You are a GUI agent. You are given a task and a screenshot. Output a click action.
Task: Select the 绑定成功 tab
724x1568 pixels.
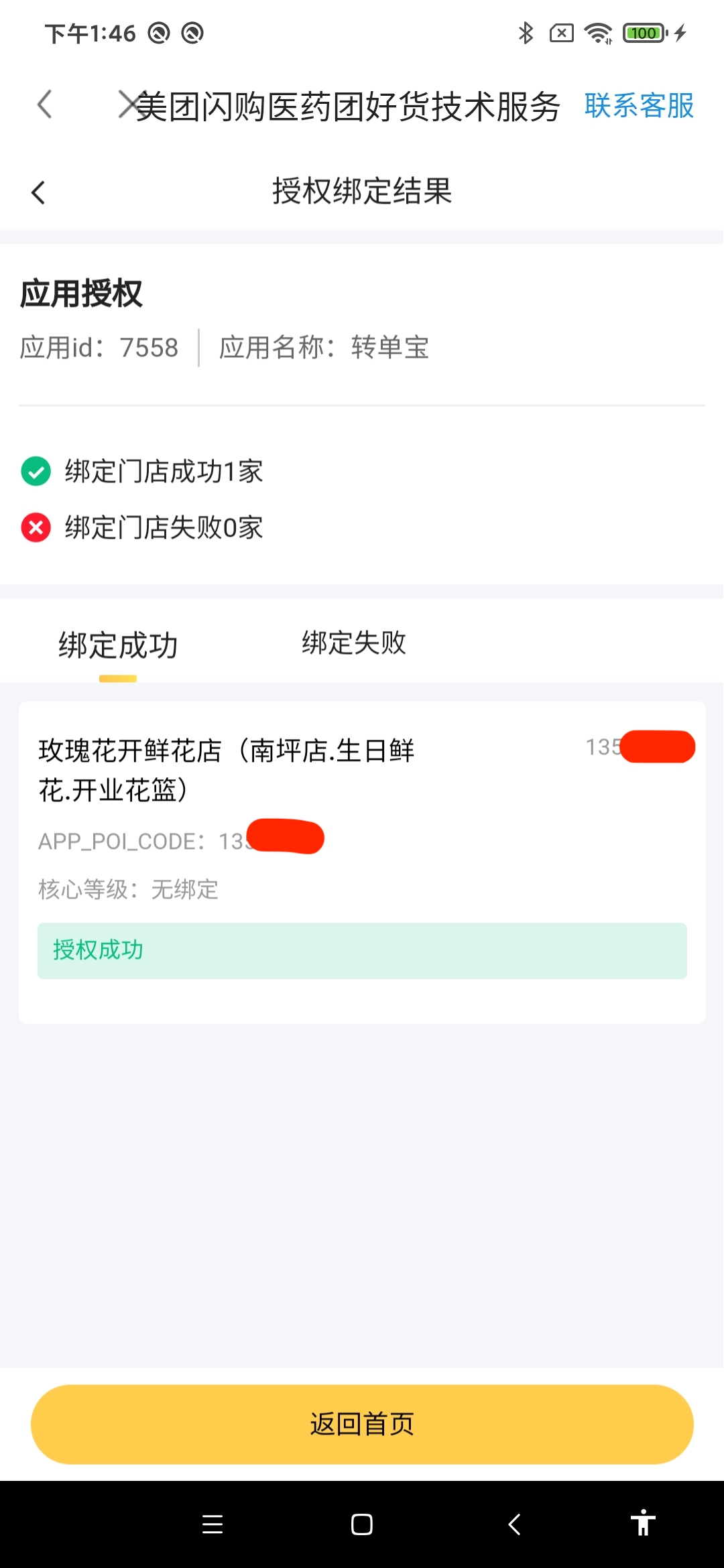(x=118, y=645)
